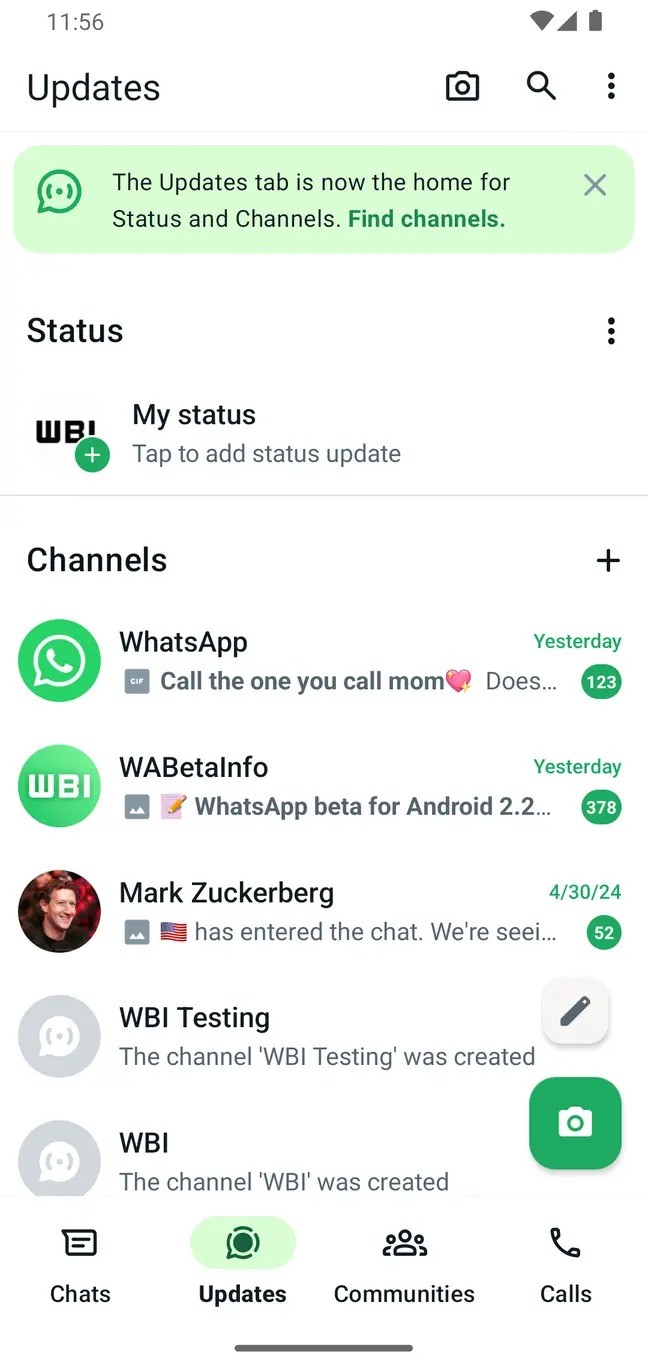Tap the plus icon next to Channels

(608, 560)
